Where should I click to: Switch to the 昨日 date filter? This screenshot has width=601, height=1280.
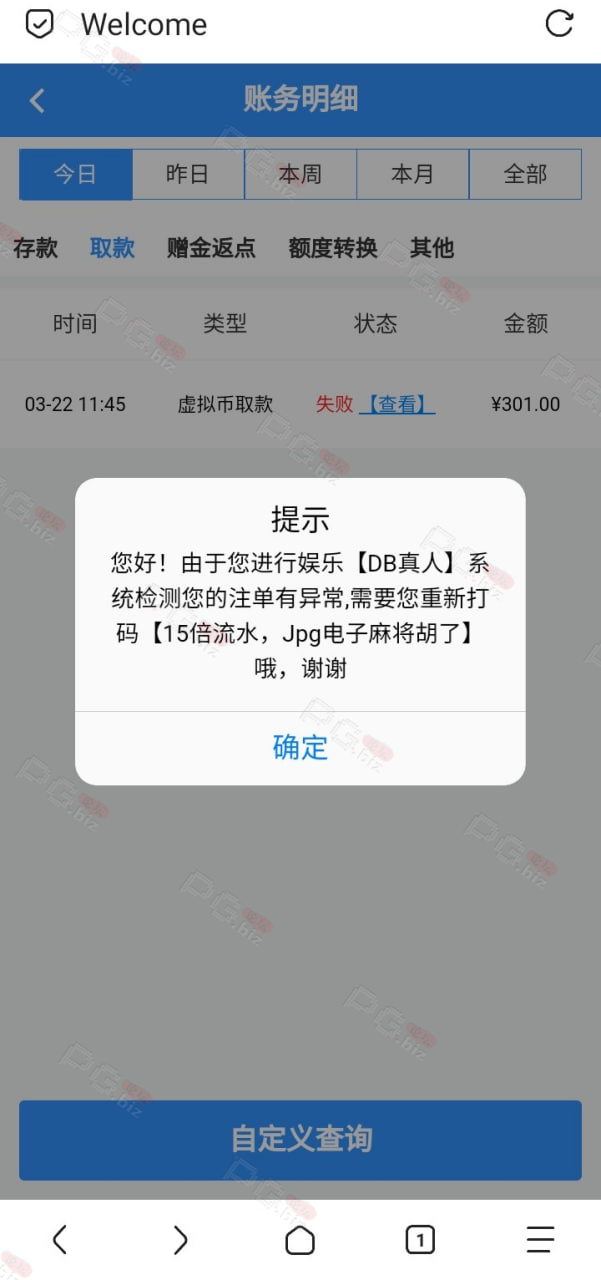point(188,175)
